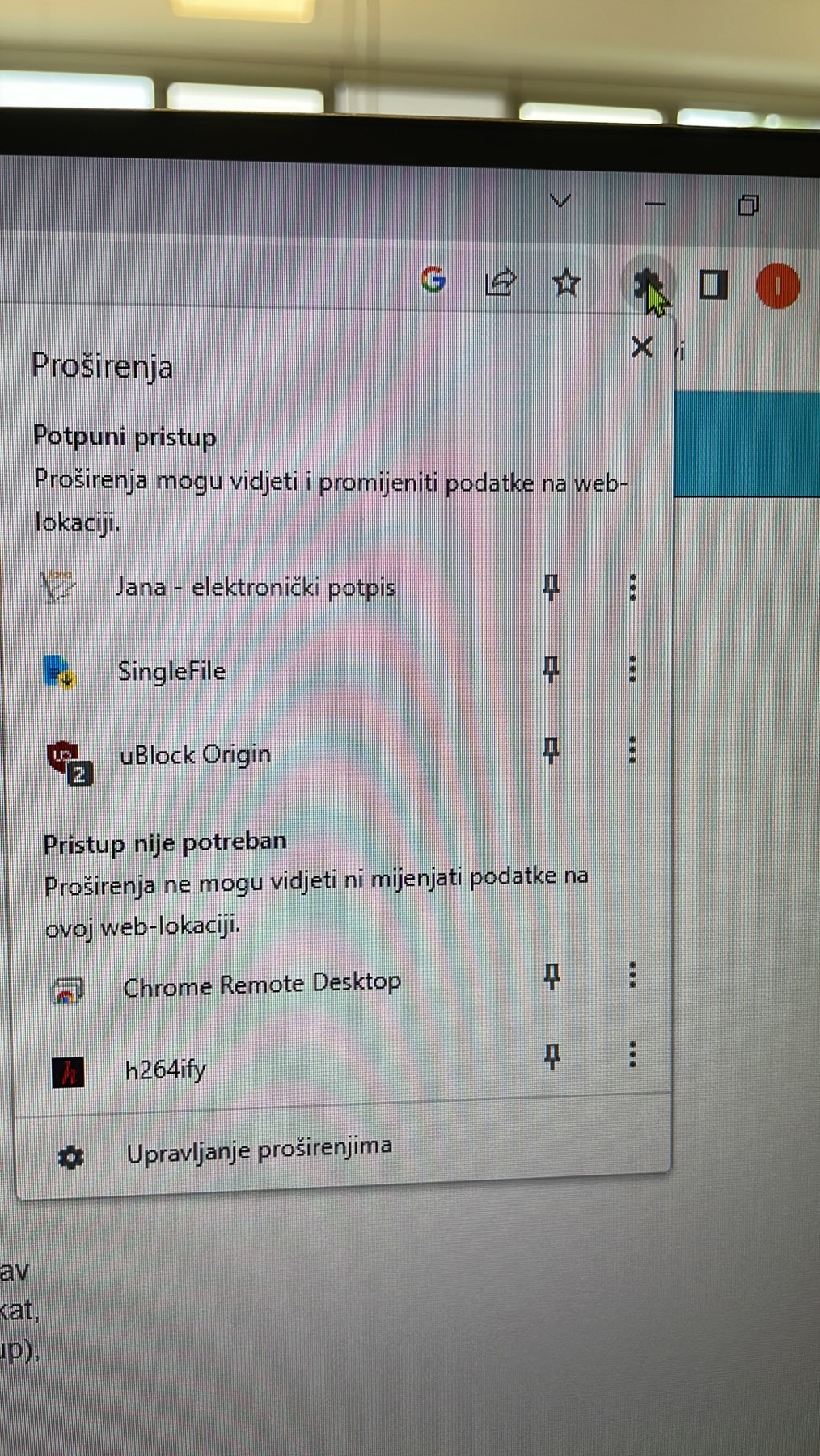Open more options for Jana extension
The width and height of the screenshot is (820, 1456).
click(x=632, y=588)
